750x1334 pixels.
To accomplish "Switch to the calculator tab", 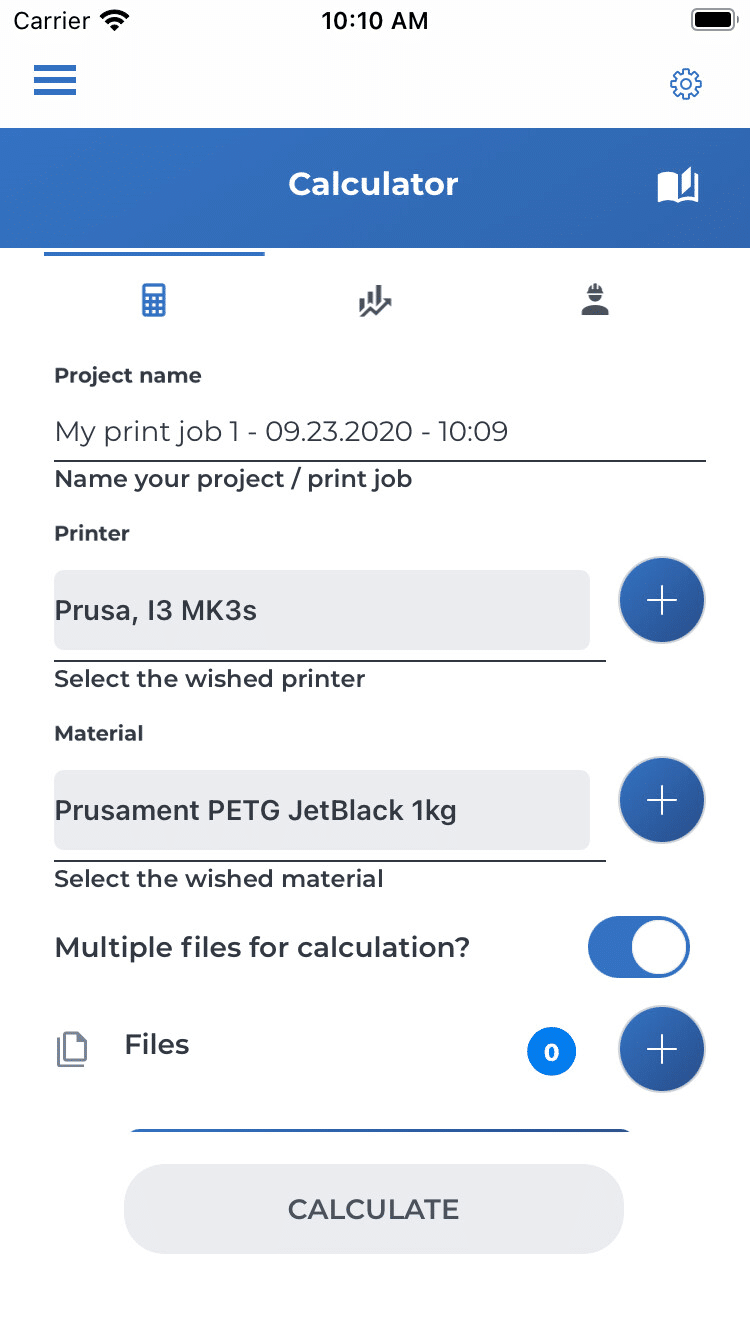I will tap(153, 300).
